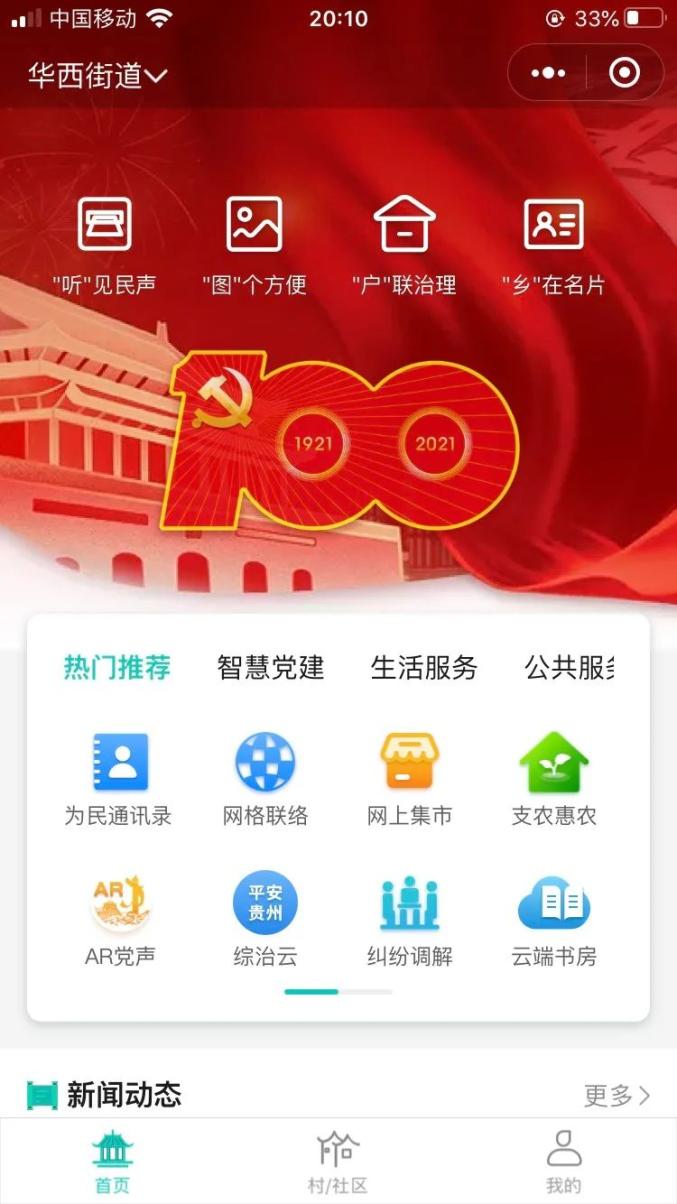The width and height of the screenshot is (677, 1204).
Task: Switch to the 智慧党建 tab
Action: click(270, 668)
